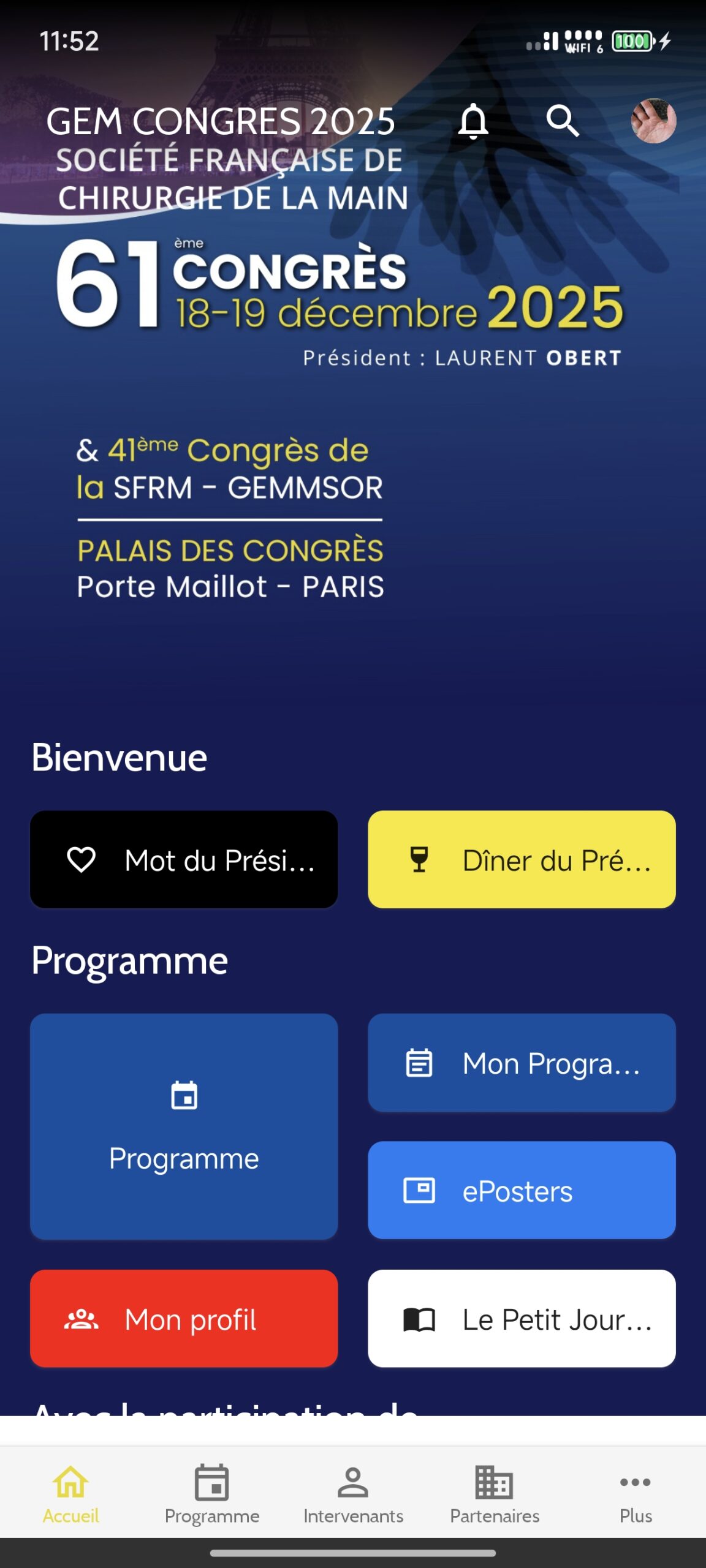The height and width of the screenshot is (1568, 706).
Task: Tap the Dîner du Président button
Action: 520,860
